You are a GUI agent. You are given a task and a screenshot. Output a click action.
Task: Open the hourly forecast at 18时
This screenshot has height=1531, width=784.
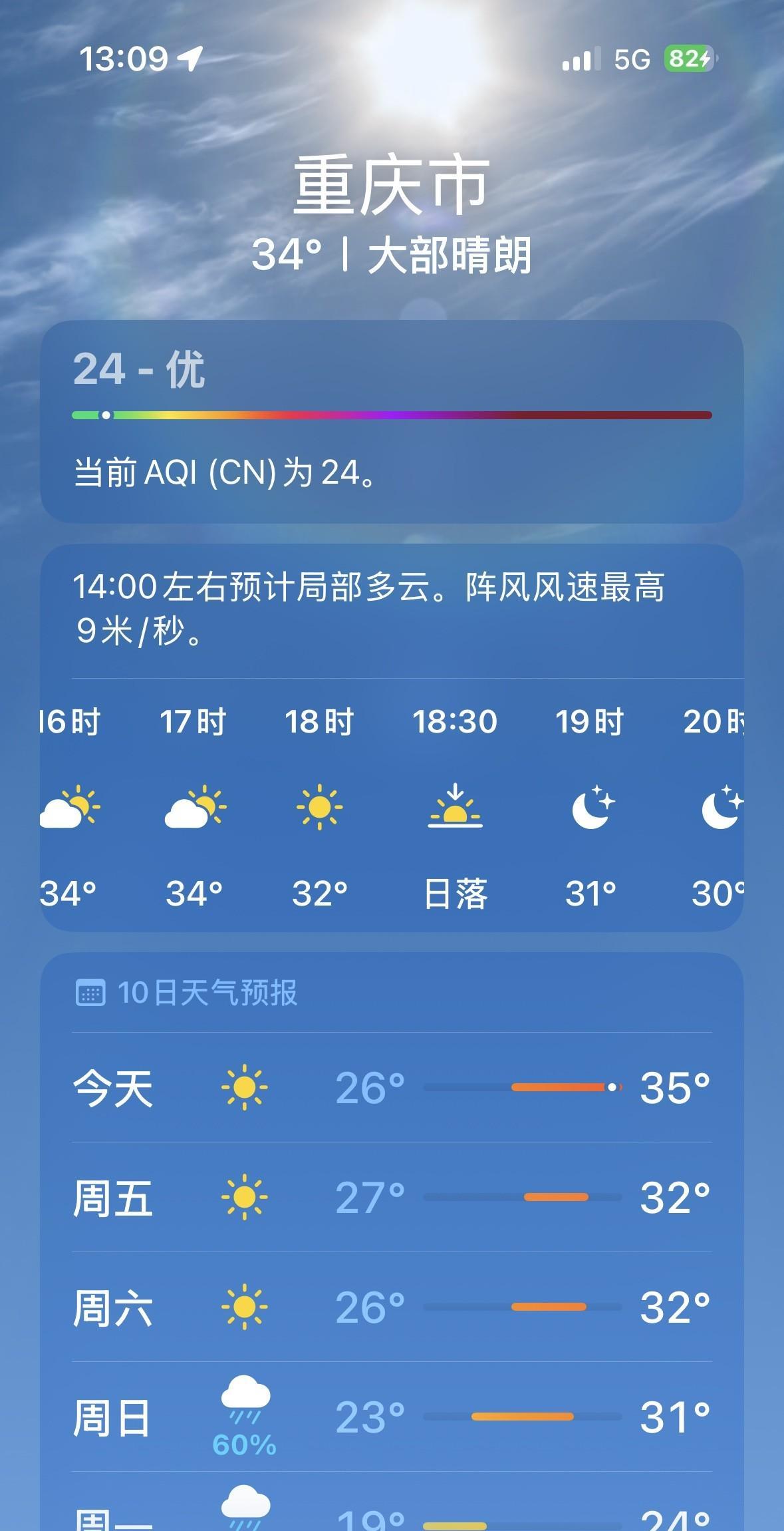tap(319, 806)
